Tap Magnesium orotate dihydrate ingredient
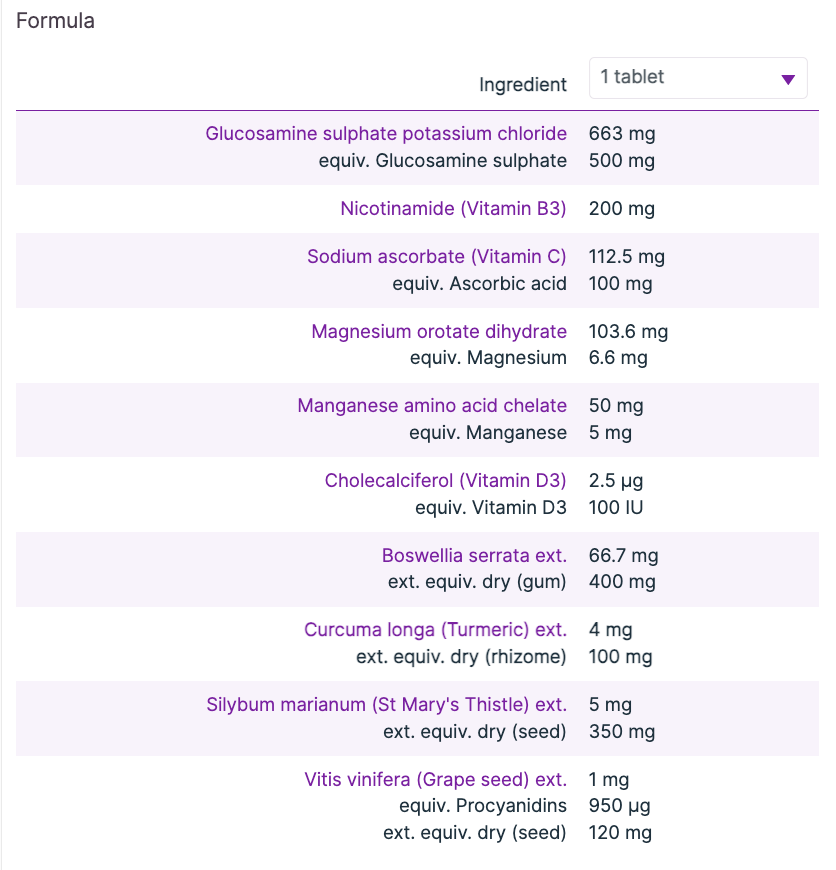Viewport: 836px width, 870px height. coord(438,332)
